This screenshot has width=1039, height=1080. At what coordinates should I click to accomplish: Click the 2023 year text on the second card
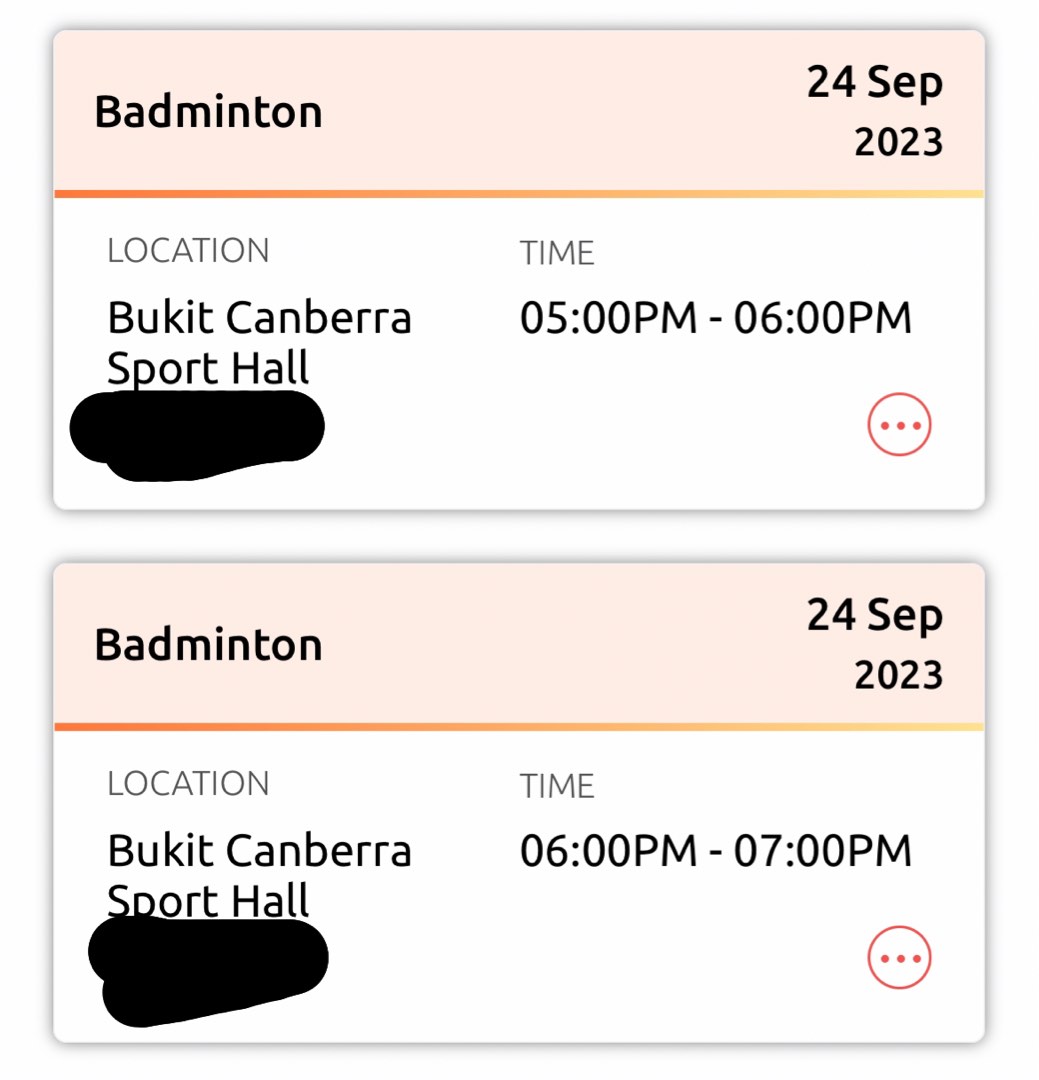point(899,675)
